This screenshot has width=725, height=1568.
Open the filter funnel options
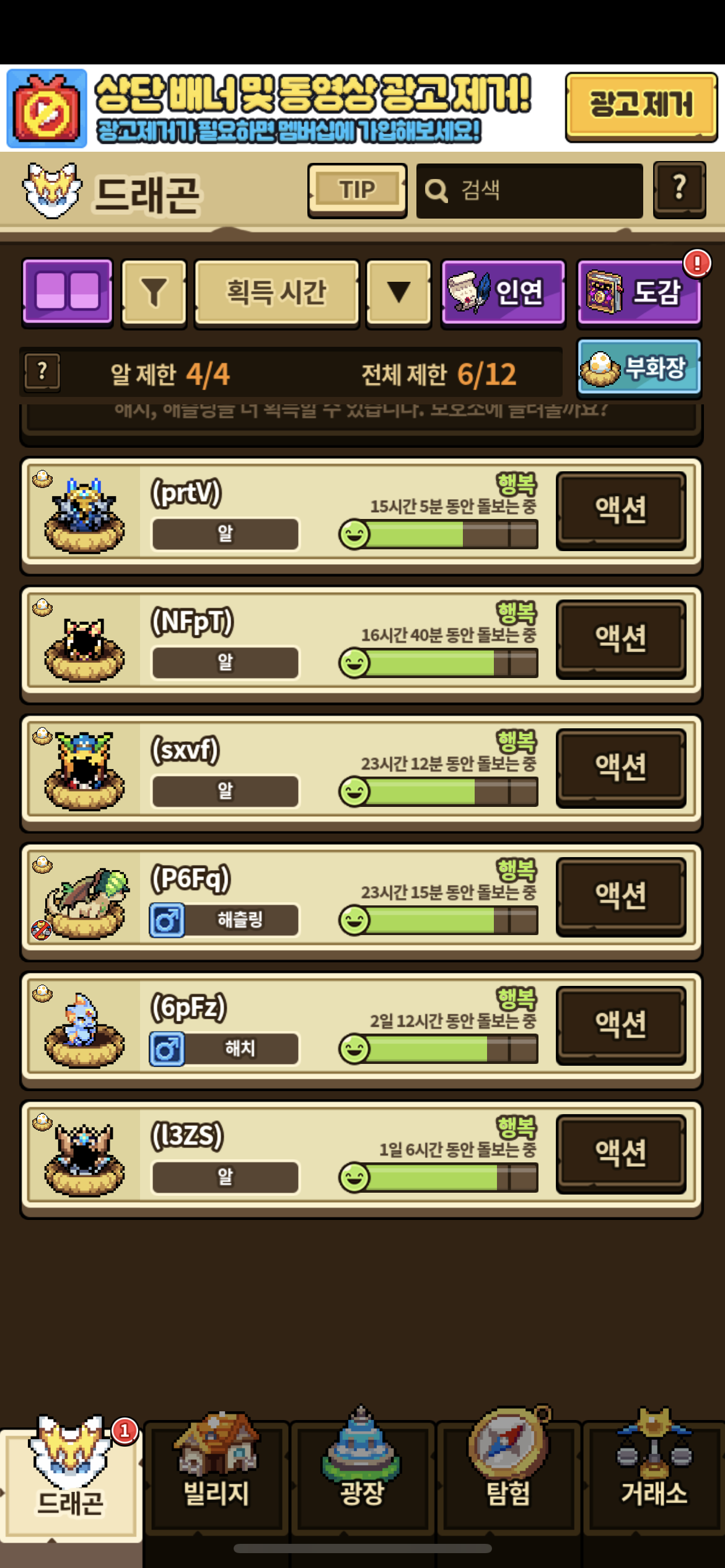(x=154, y=292)
